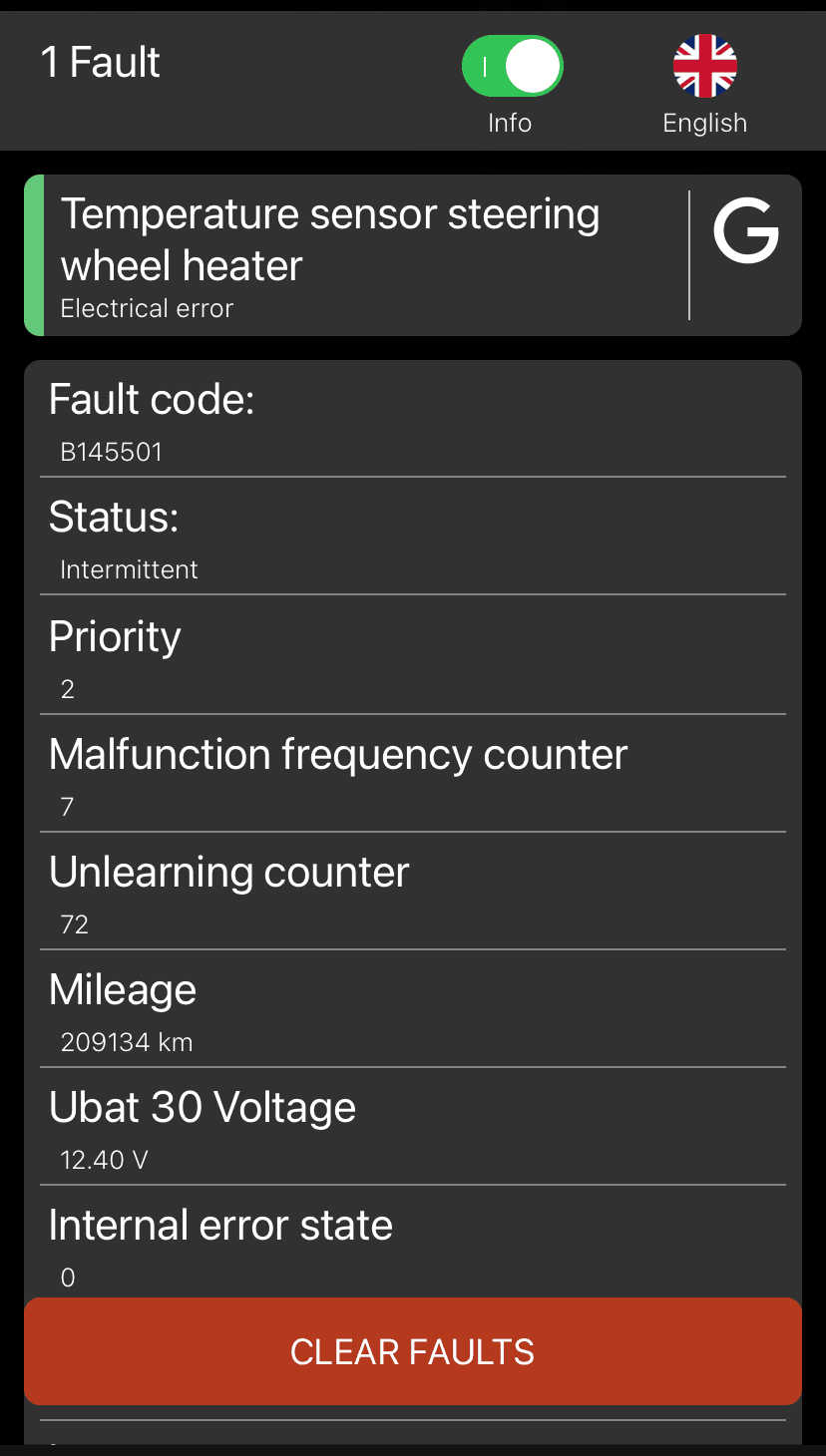Change language via the English flag
The width and height of the screenshot is (826, 1456).
pos(704,67)
